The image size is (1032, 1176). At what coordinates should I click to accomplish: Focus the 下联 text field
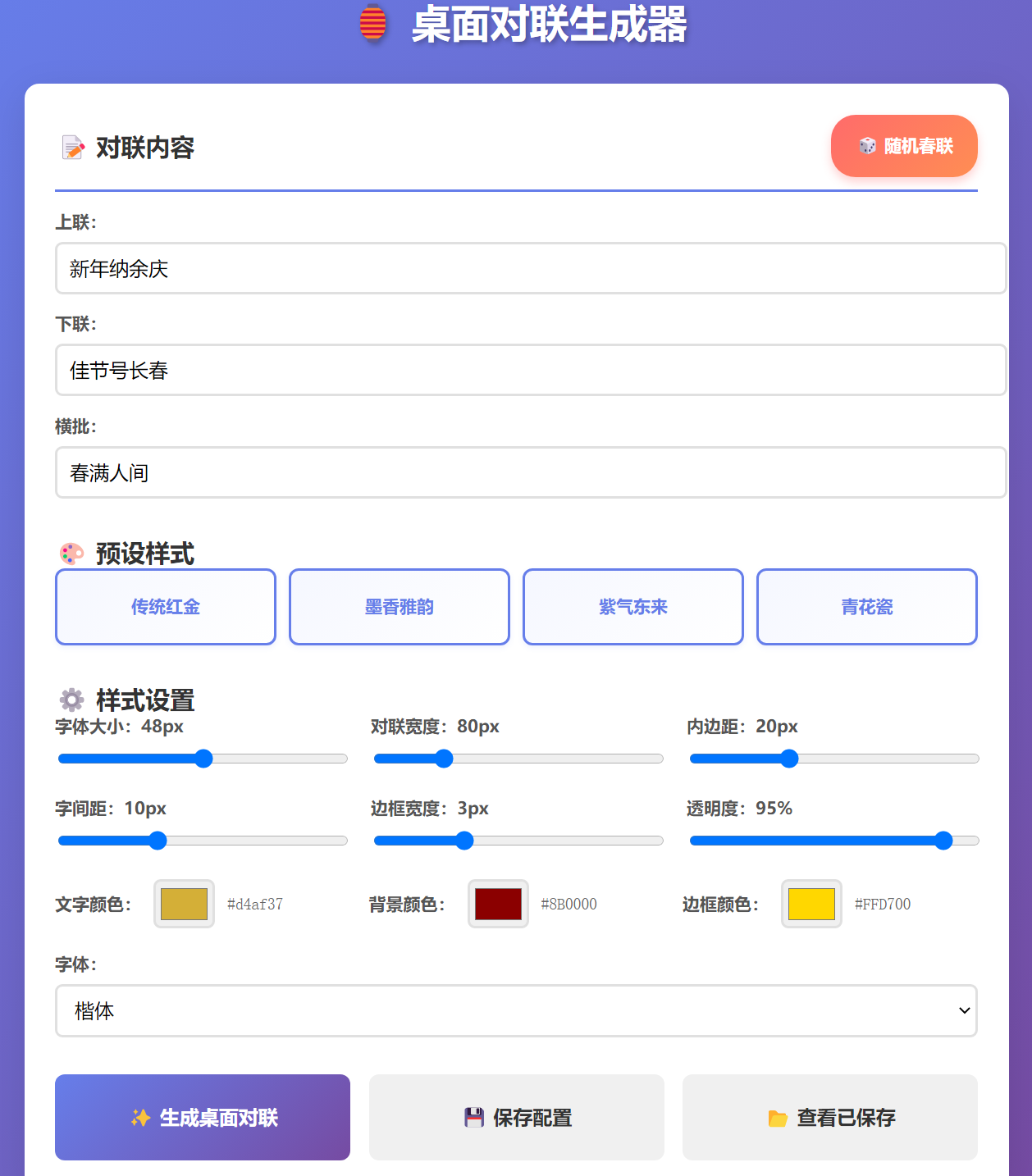[530, 370]
